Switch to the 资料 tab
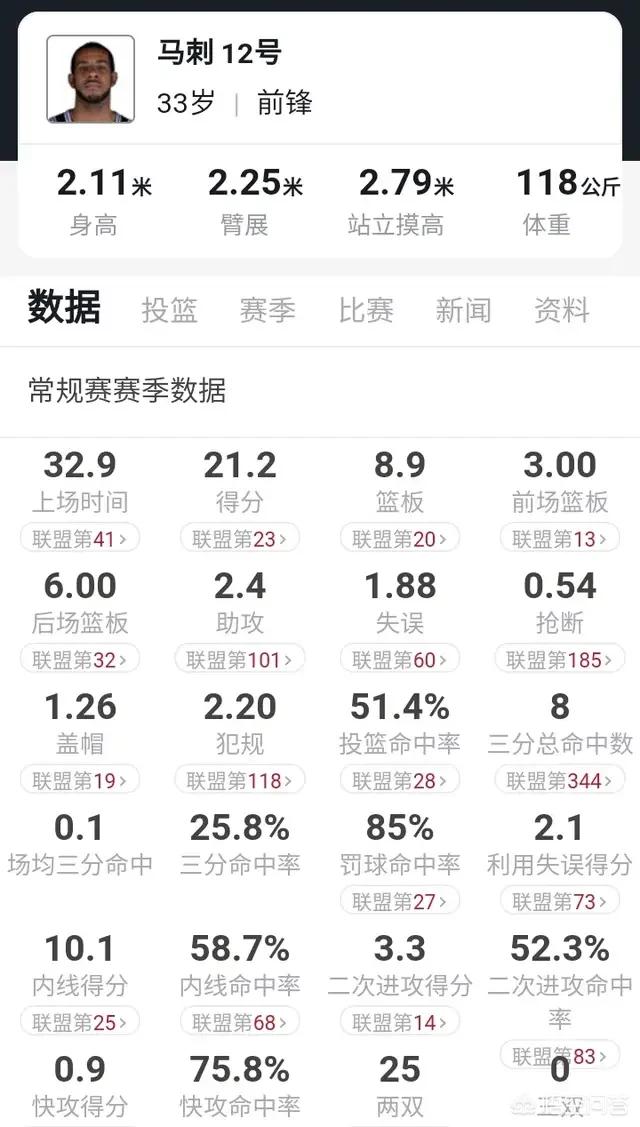640x1127 pixels. (x=562, y=310)
